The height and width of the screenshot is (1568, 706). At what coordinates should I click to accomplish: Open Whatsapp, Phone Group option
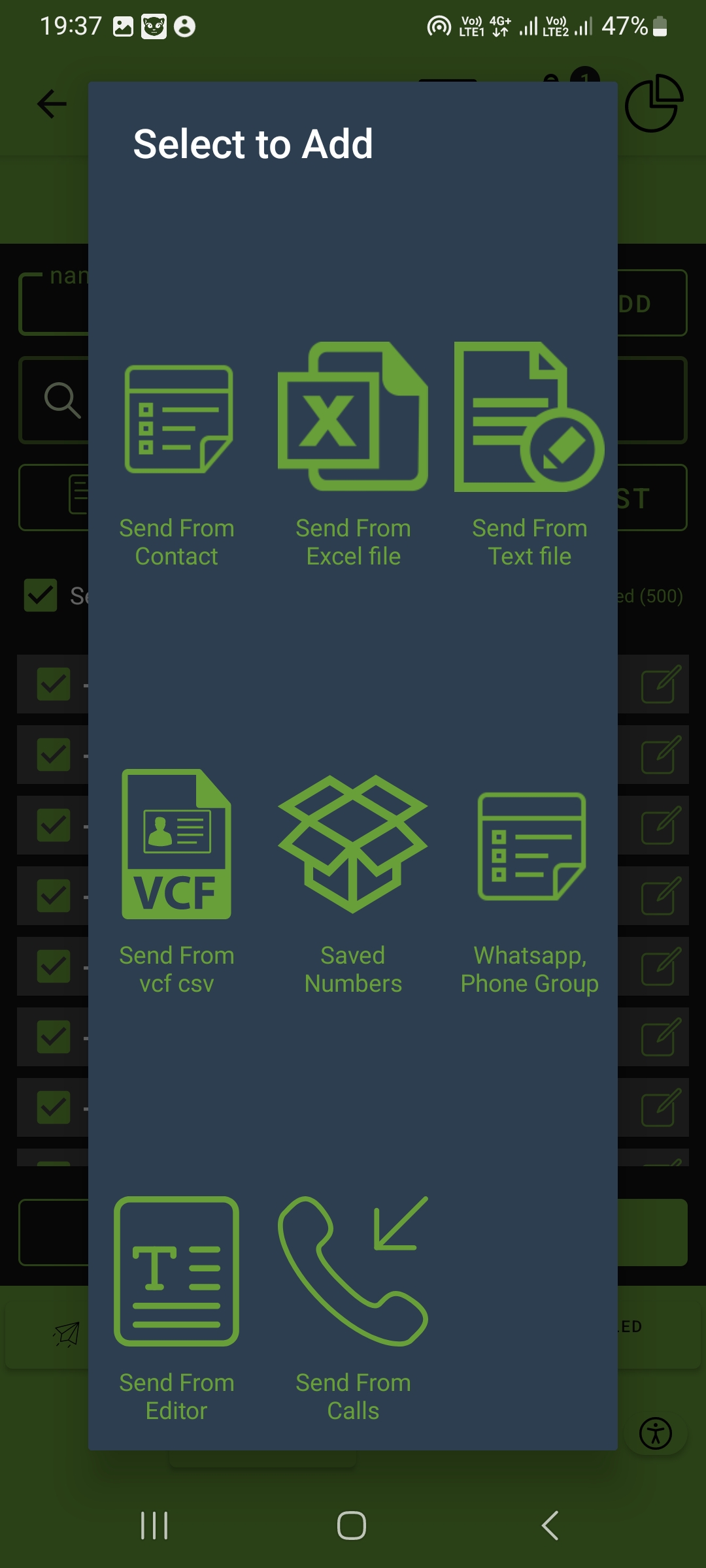coord(529,882)
